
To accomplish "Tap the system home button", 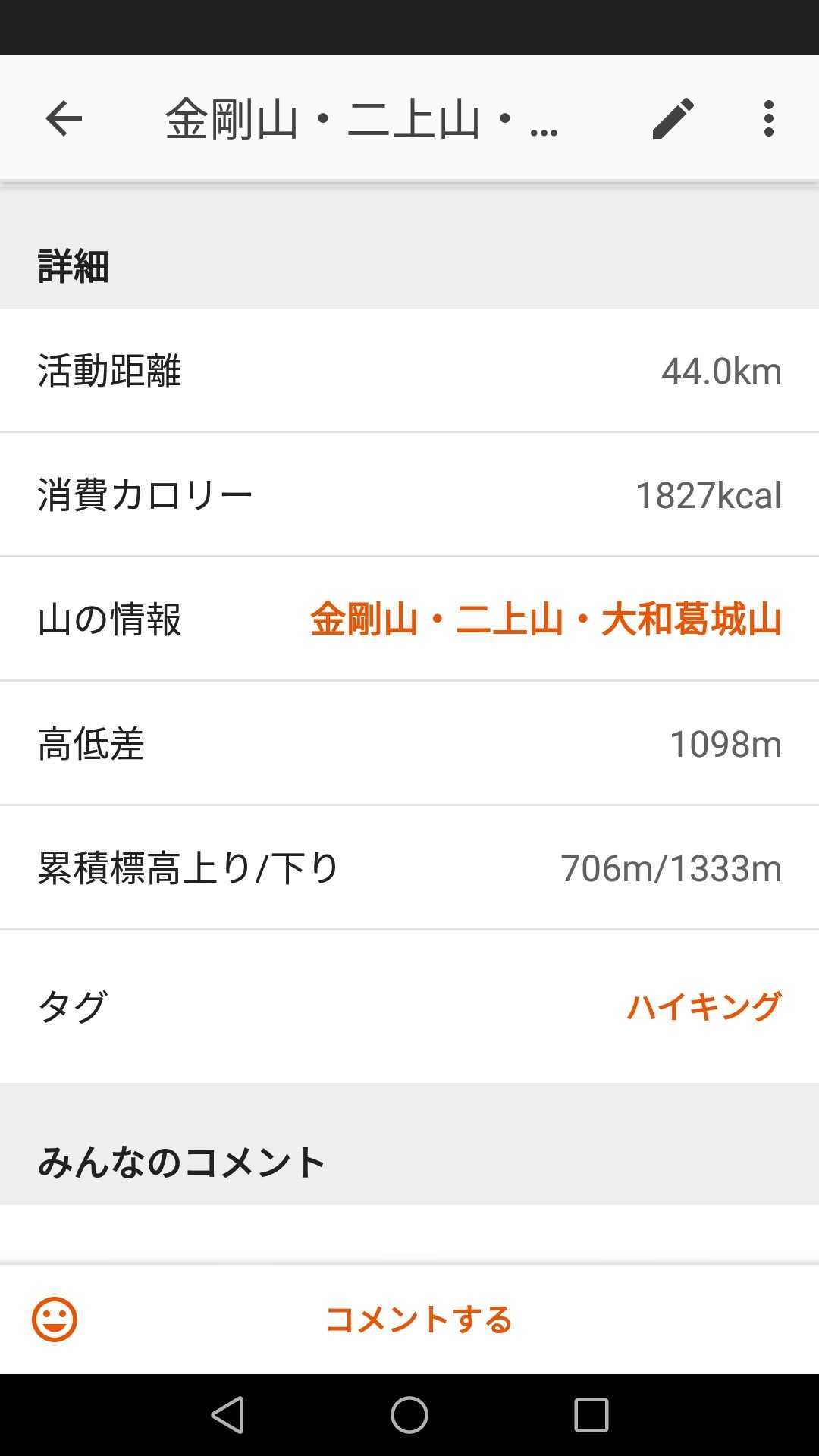I will tap(409, 1415).
